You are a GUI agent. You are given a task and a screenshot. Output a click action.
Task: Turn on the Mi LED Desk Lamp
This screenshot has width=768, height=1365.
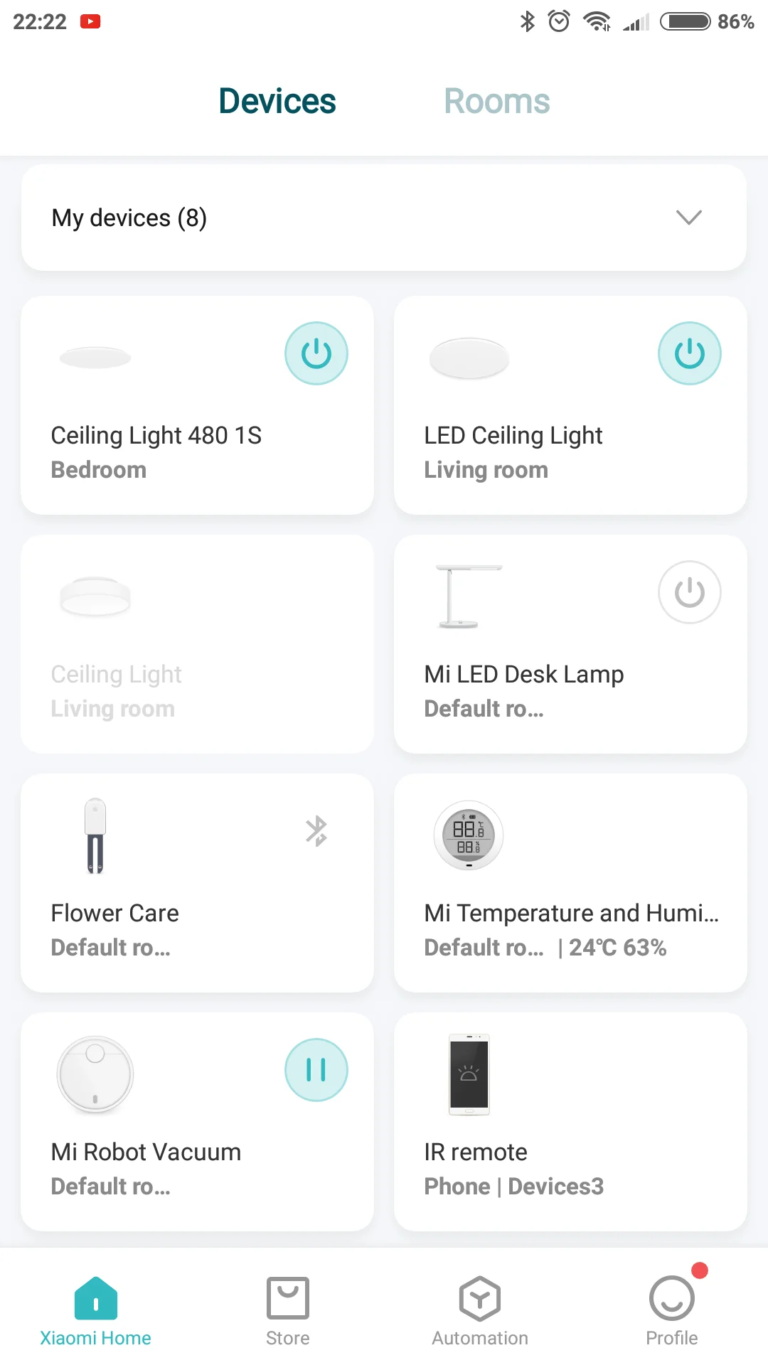(689, 592)
